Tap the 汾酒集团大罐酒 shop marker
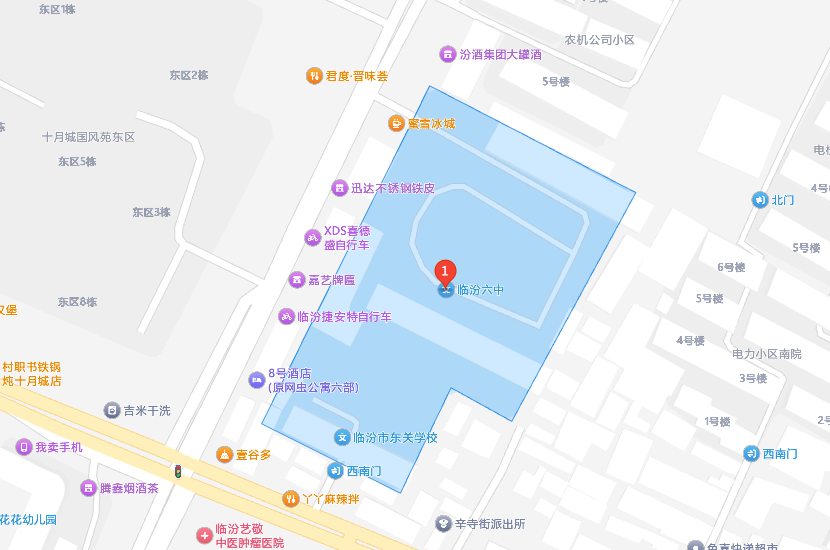This screenshot has height=550, width=830. (x=448, y=54)
